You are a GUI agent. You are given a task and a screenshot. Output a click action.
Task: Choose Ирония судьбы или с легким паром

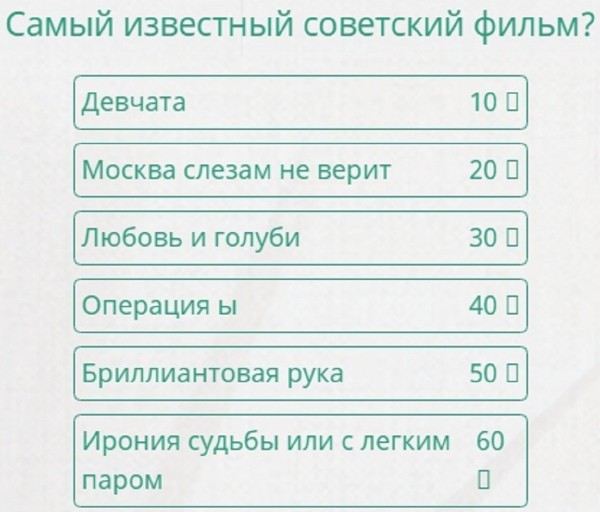click(x=299, y=459)
